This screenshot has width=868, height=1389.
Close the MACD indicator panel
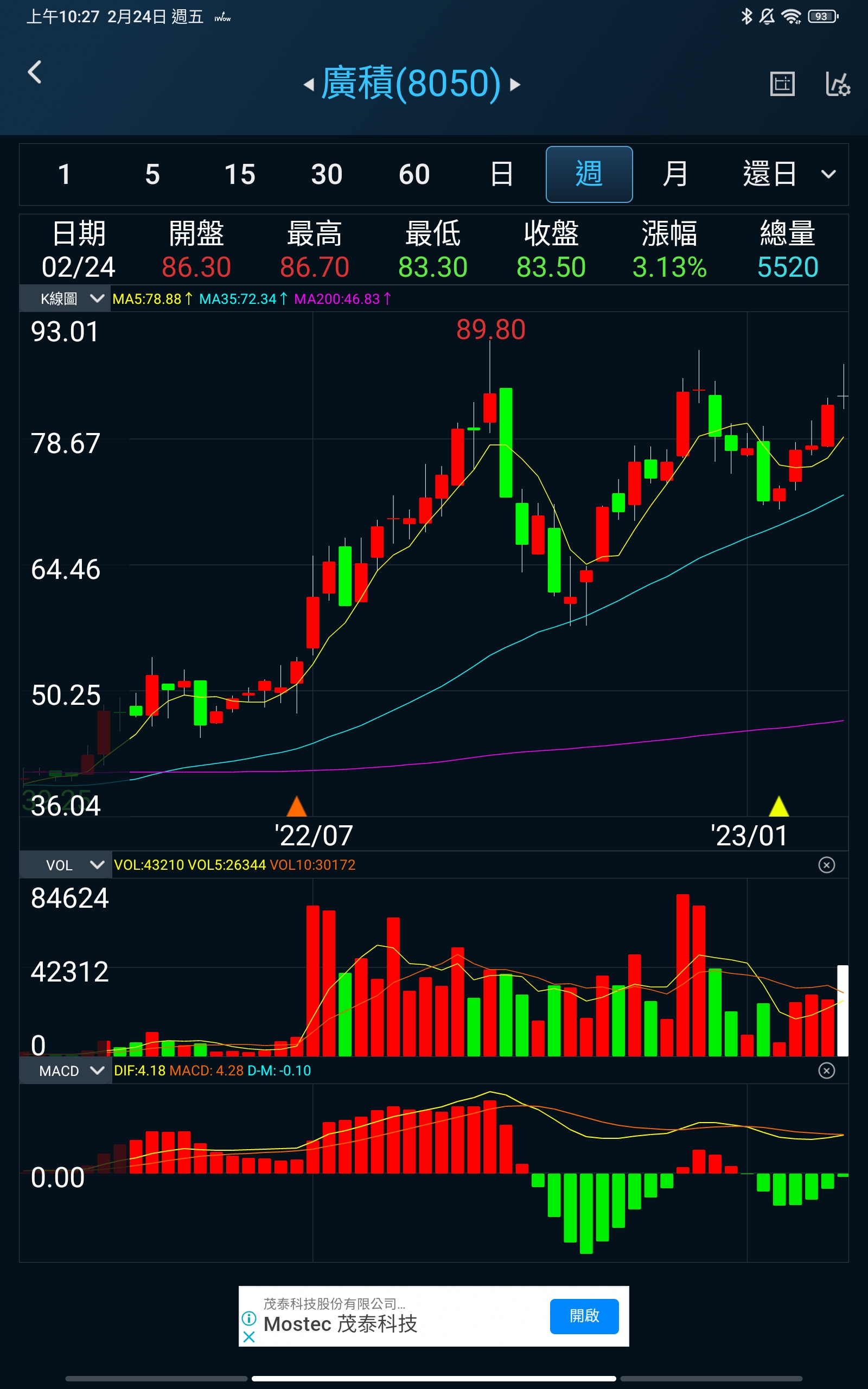[x=826, y=1071]
